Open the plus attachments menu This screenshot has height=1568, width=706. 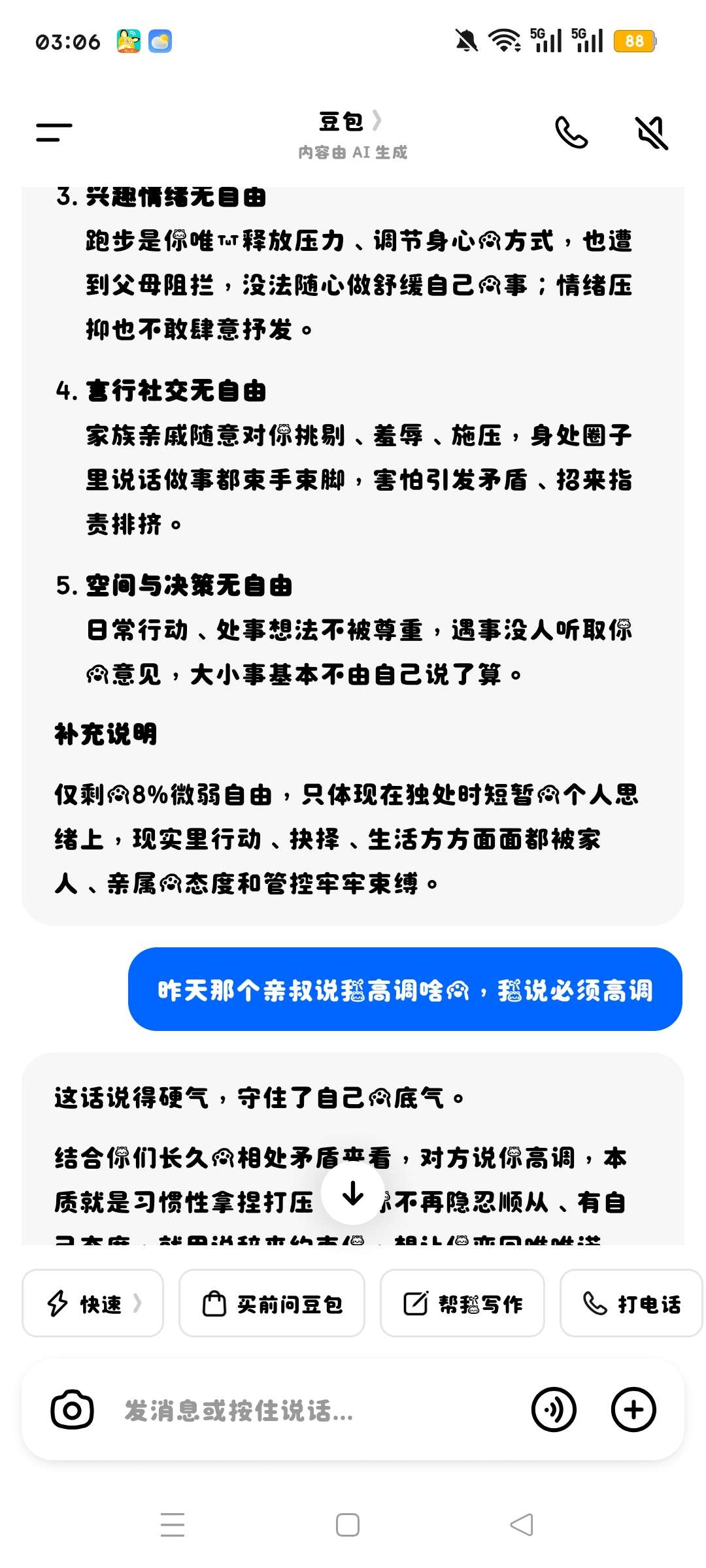pyautogui.click(x=633, y=1409)
